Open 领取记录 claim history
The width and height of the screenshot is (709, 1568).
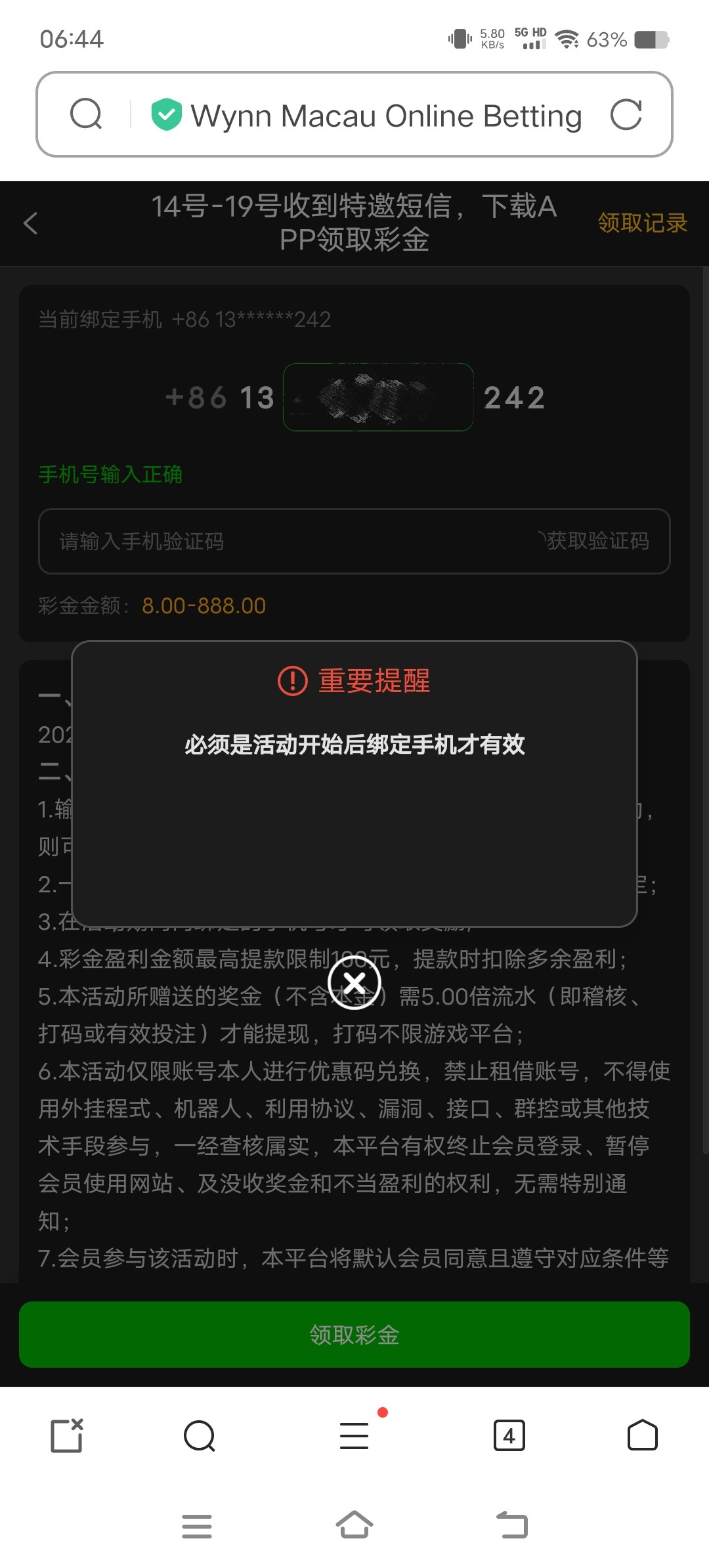641,223
